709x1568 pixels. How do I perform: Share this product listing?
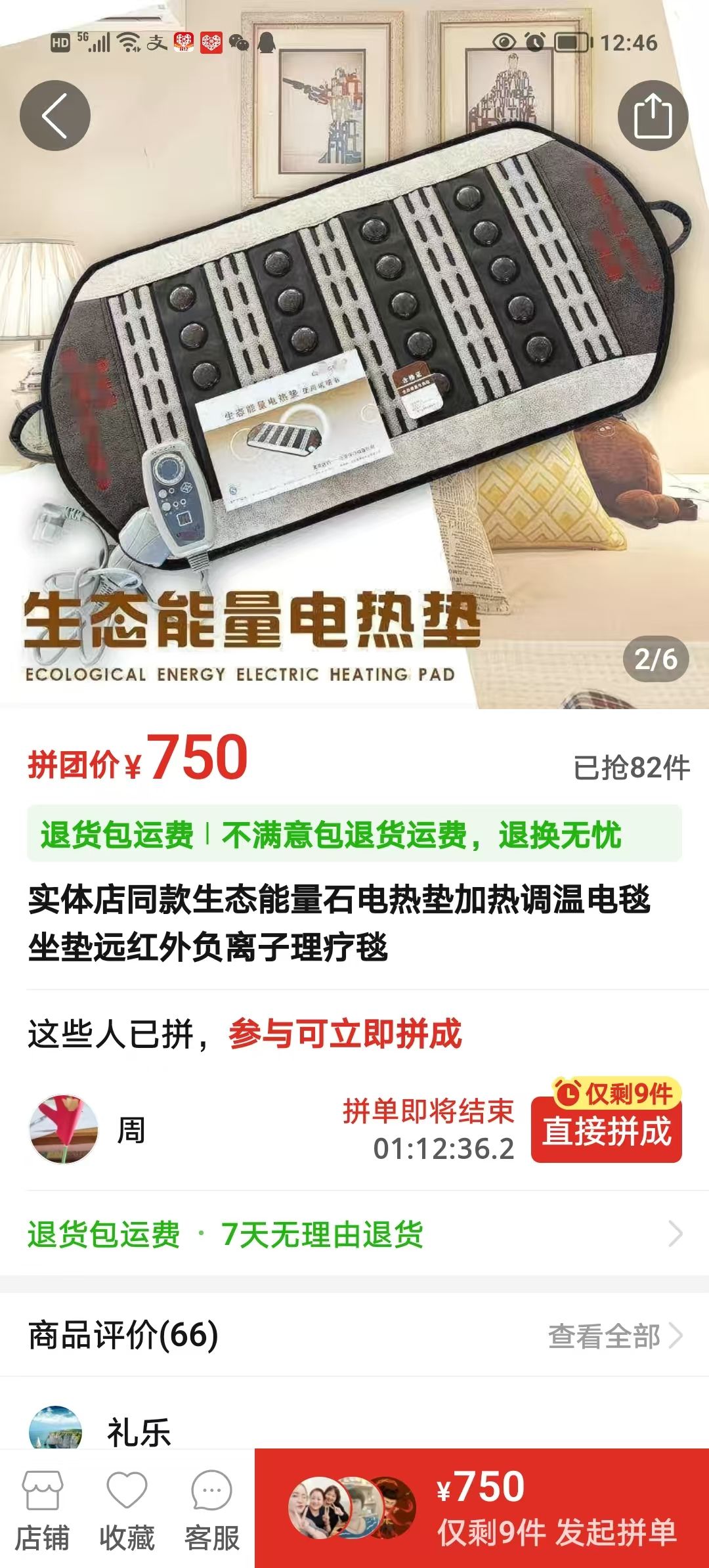pyautogui.click(x=653, y=116)
